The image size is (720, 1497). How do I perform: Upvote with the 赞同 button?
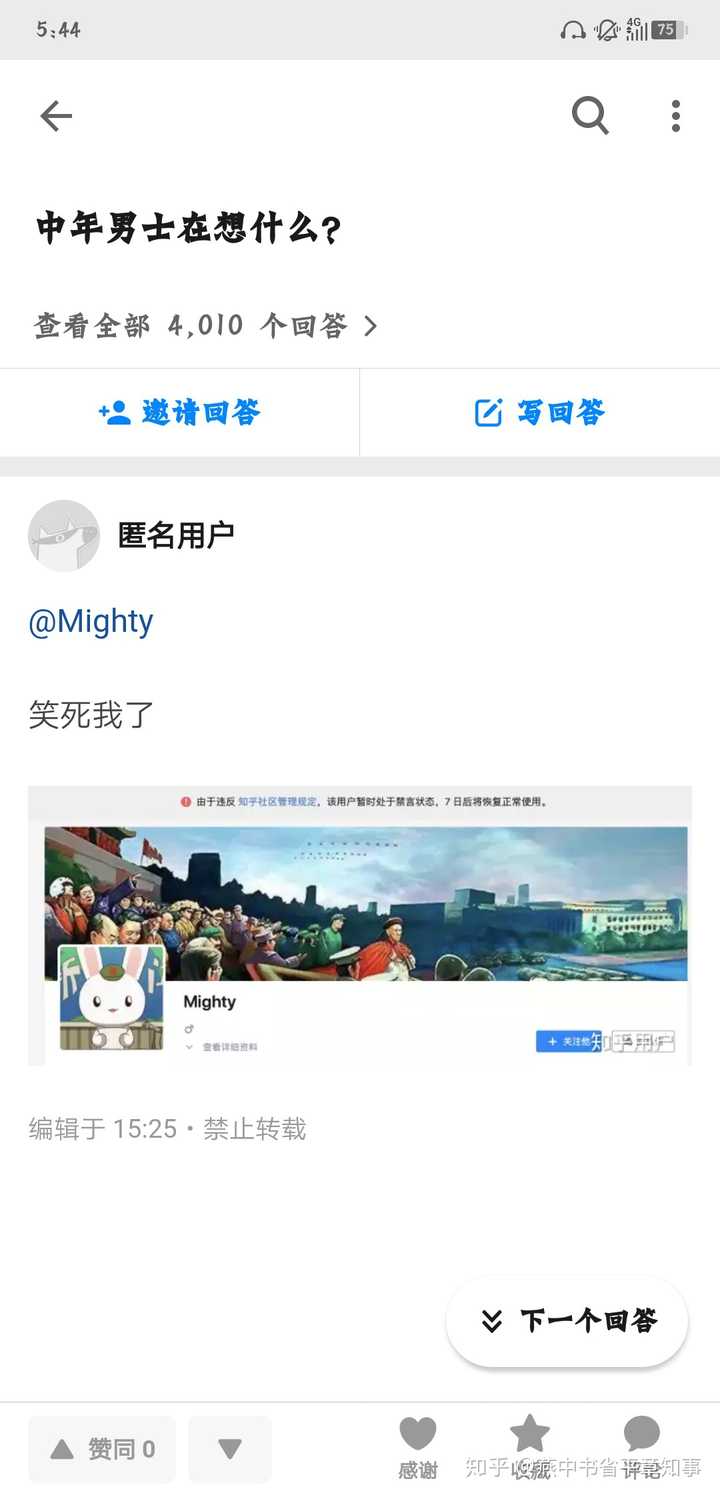coord(102,1449)
